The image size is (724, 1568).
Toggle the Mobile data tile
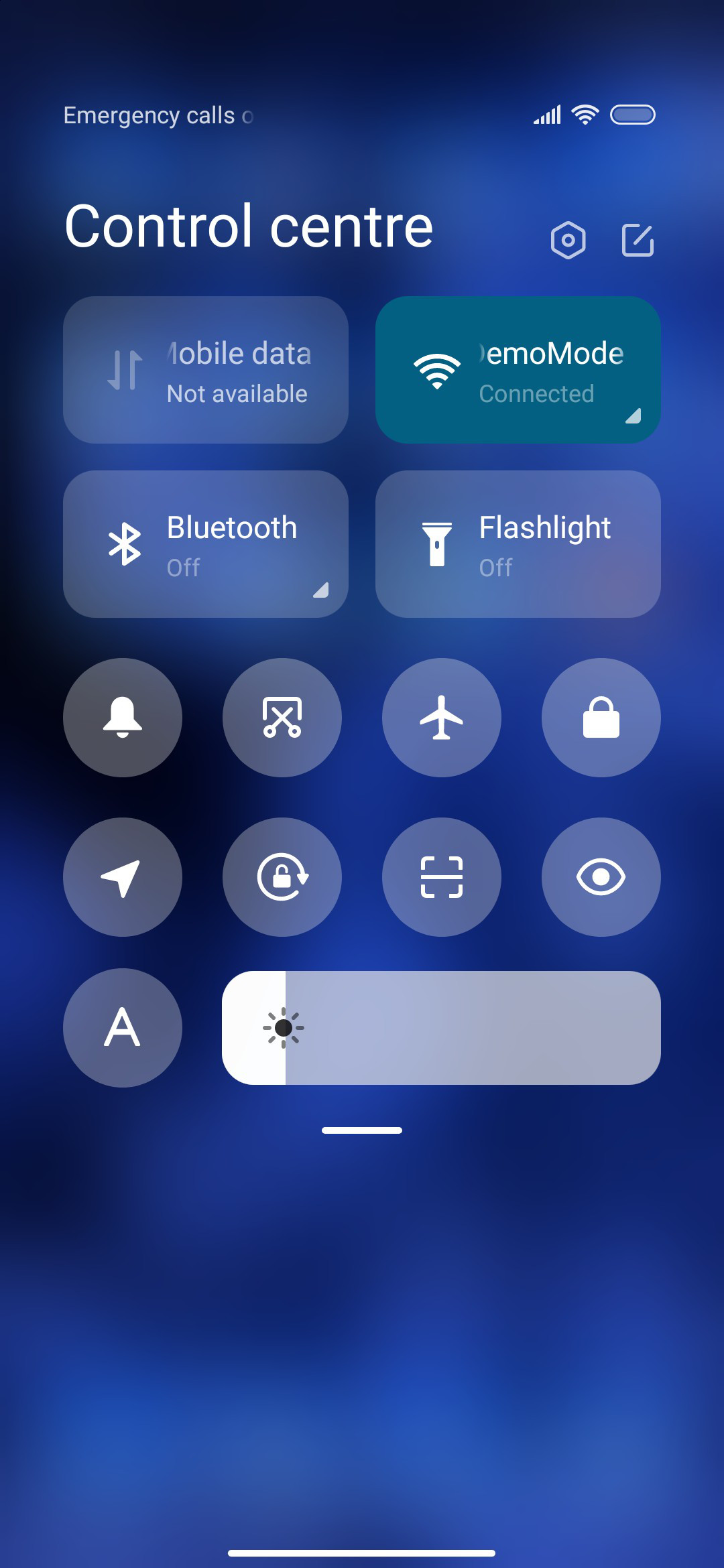(206, 370)
